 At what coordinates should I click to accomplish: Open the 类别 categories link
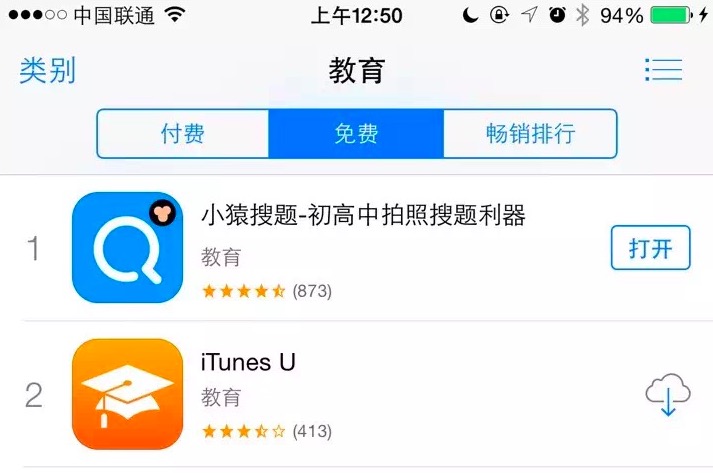47,72
